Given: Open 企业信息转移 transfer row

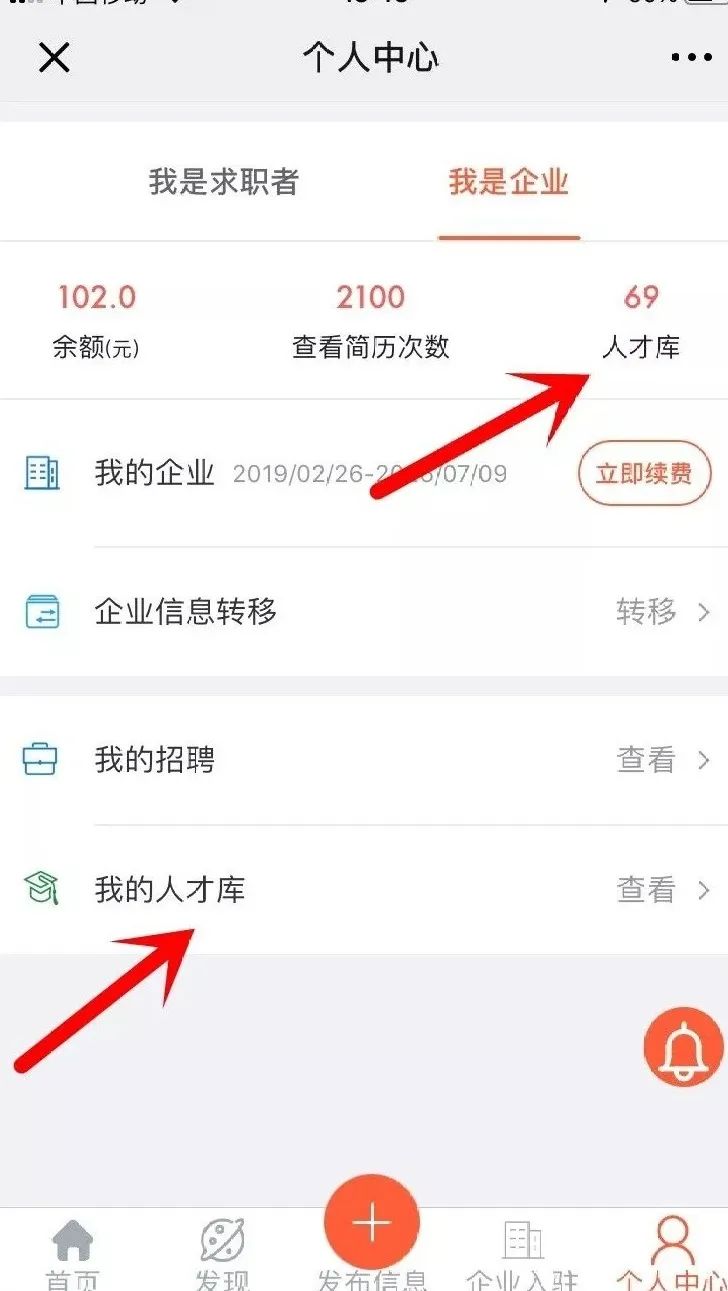Looking at the screenshot, I should click(364, 611).
